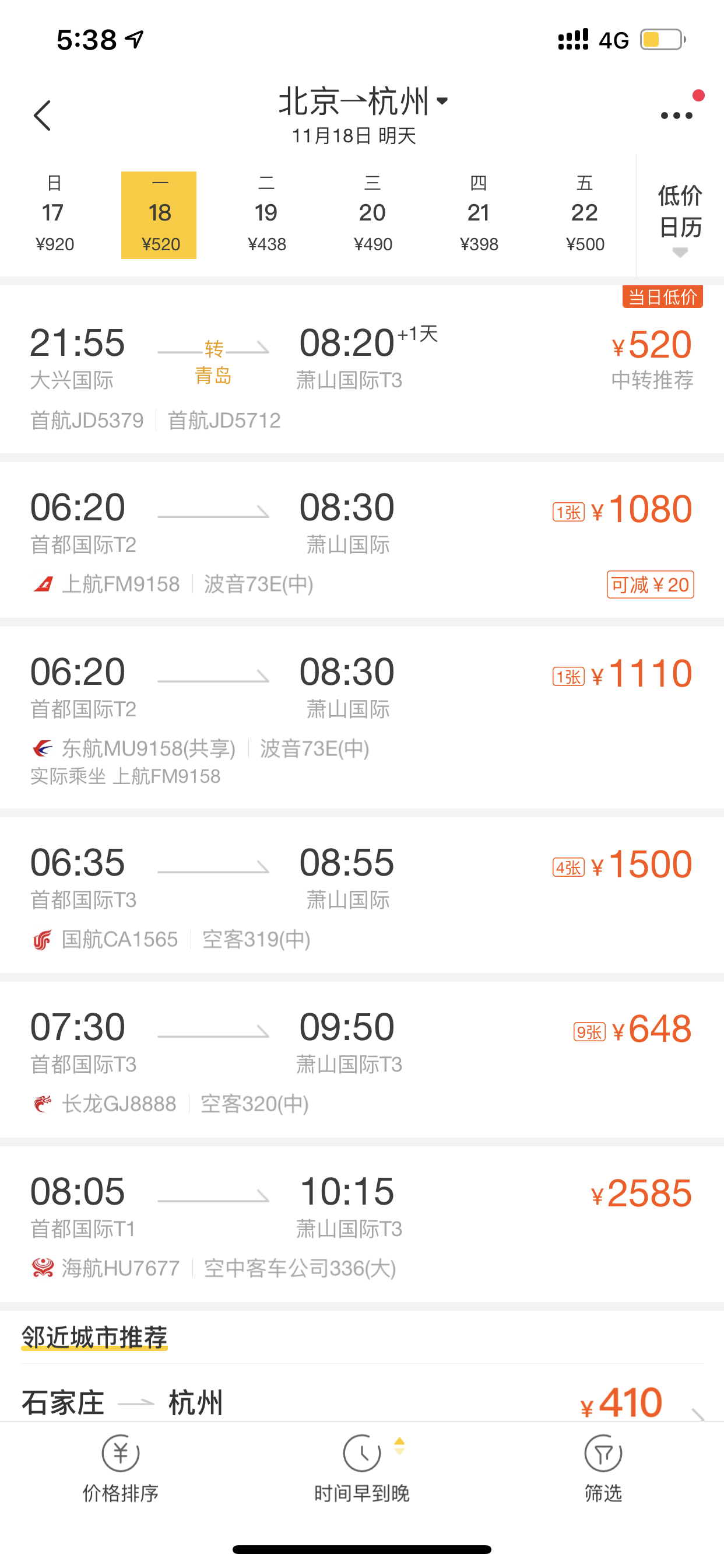
Task: Open the three-dot more menu
Action: point(677,116)
